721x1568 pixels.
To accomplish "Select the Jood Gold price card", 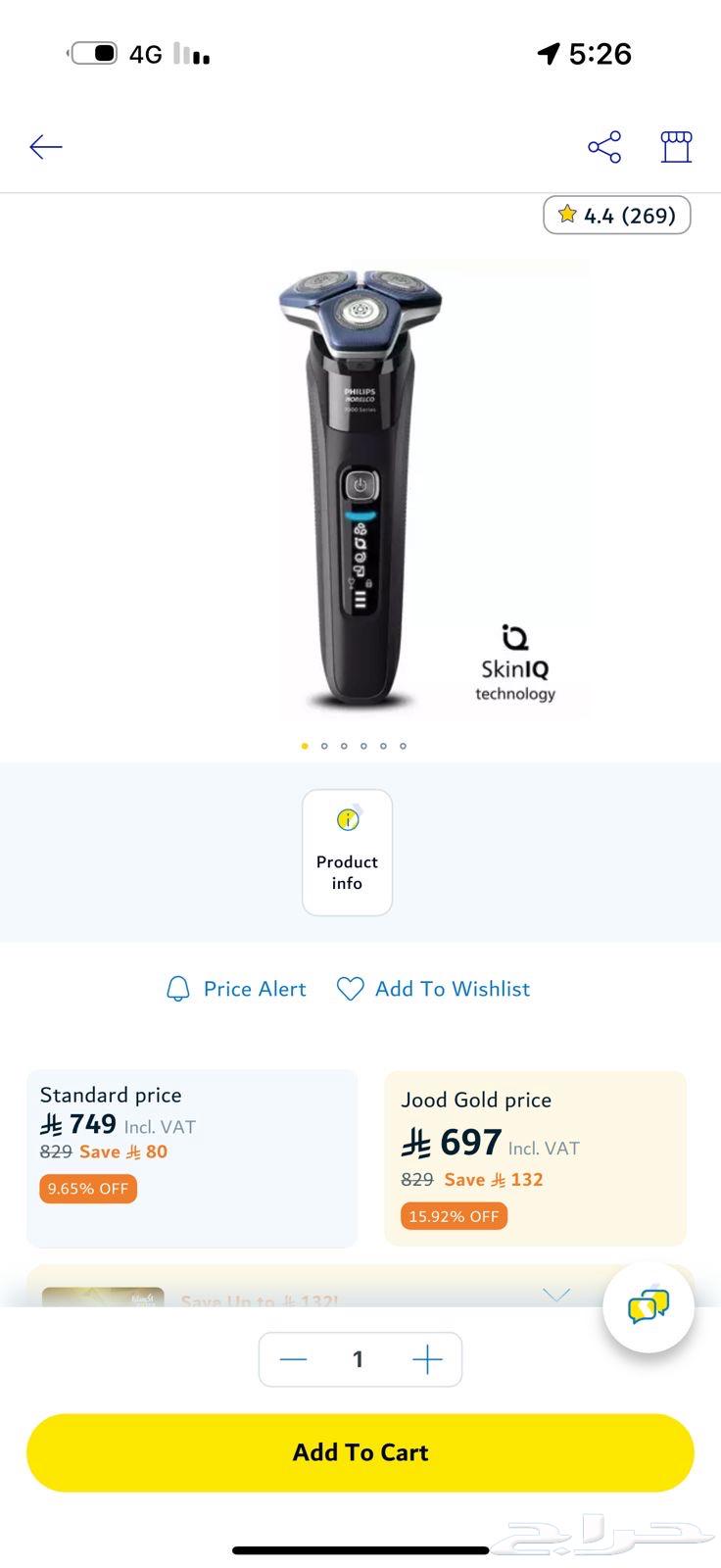I will [535, 1158].
